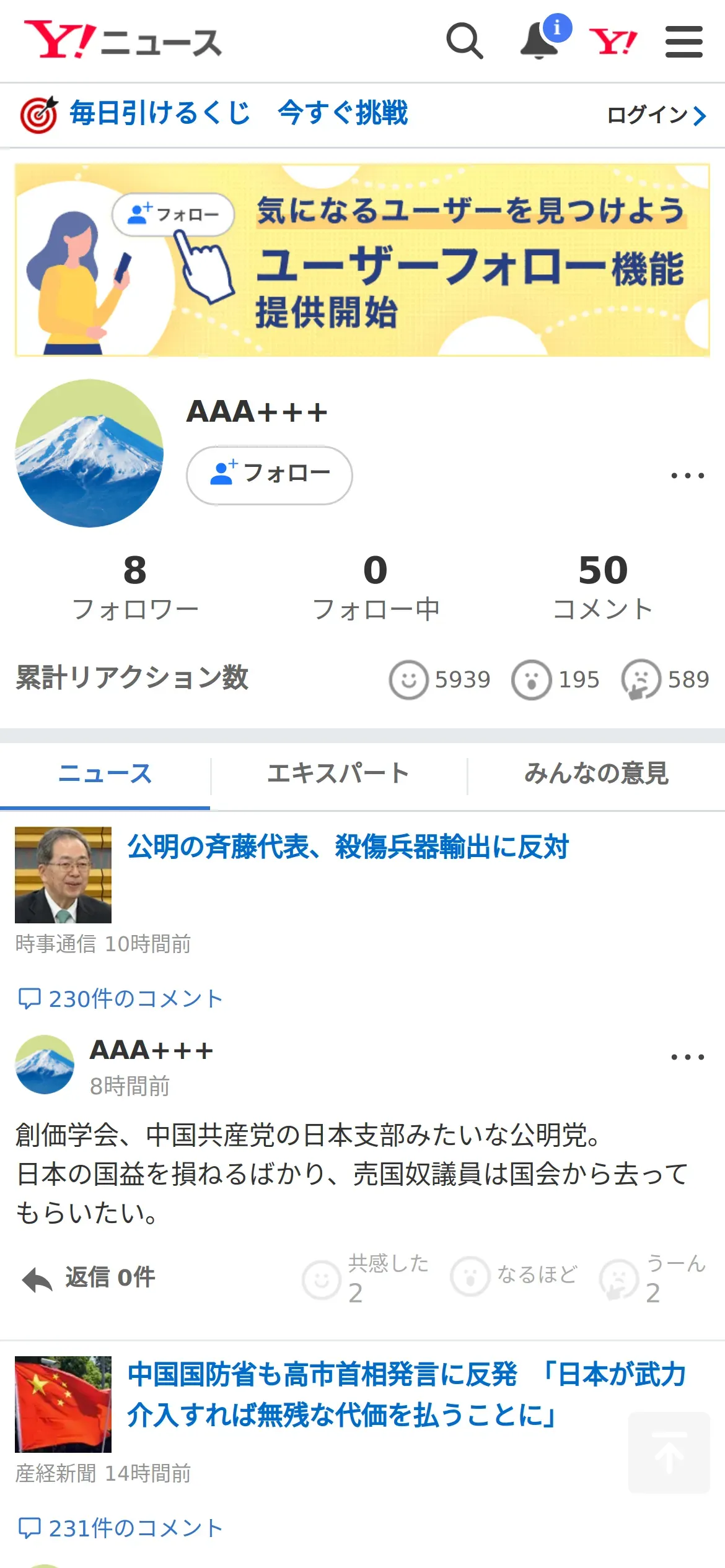View the フォロー中 list

click(376, 587)
